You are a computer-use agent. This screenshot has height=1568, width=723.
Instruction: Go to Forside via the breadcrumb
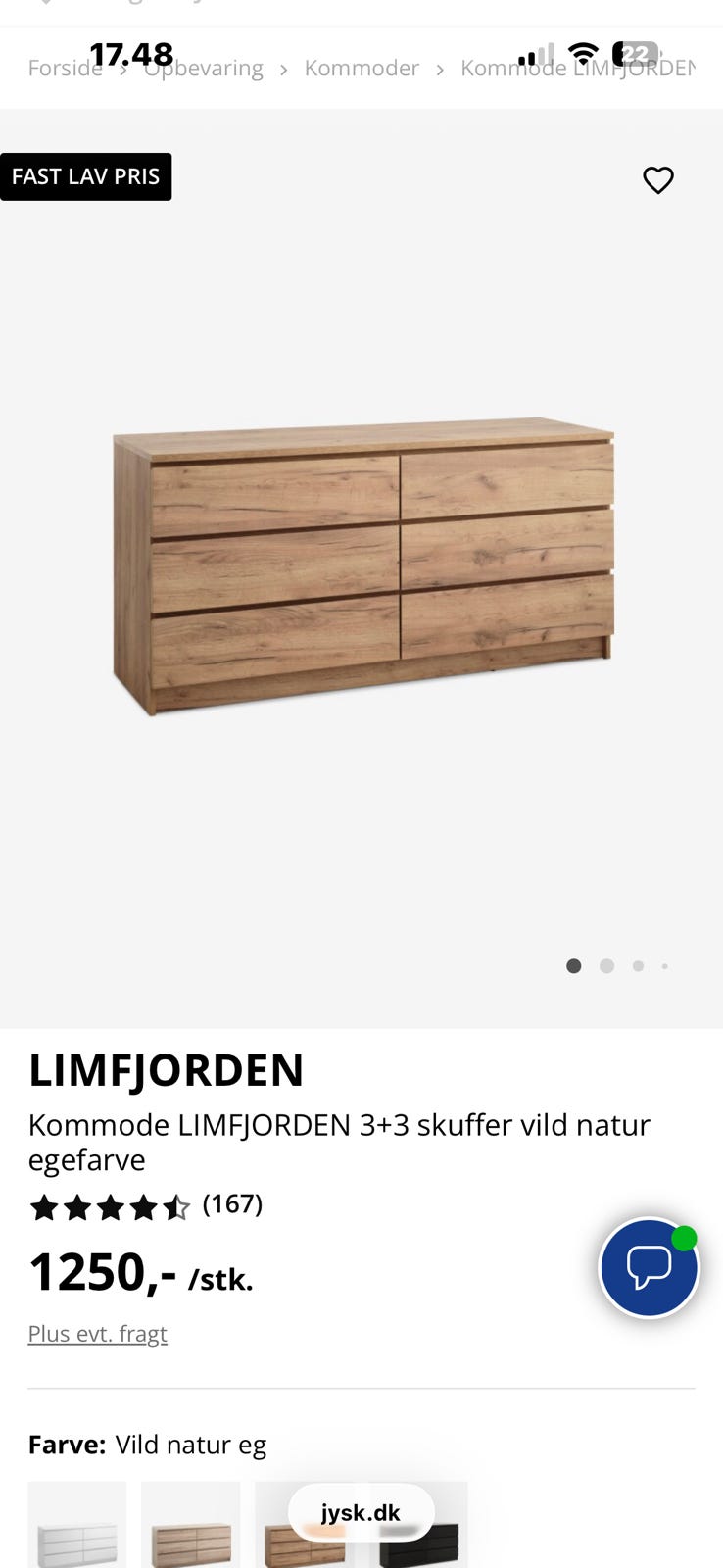[64, 68]
